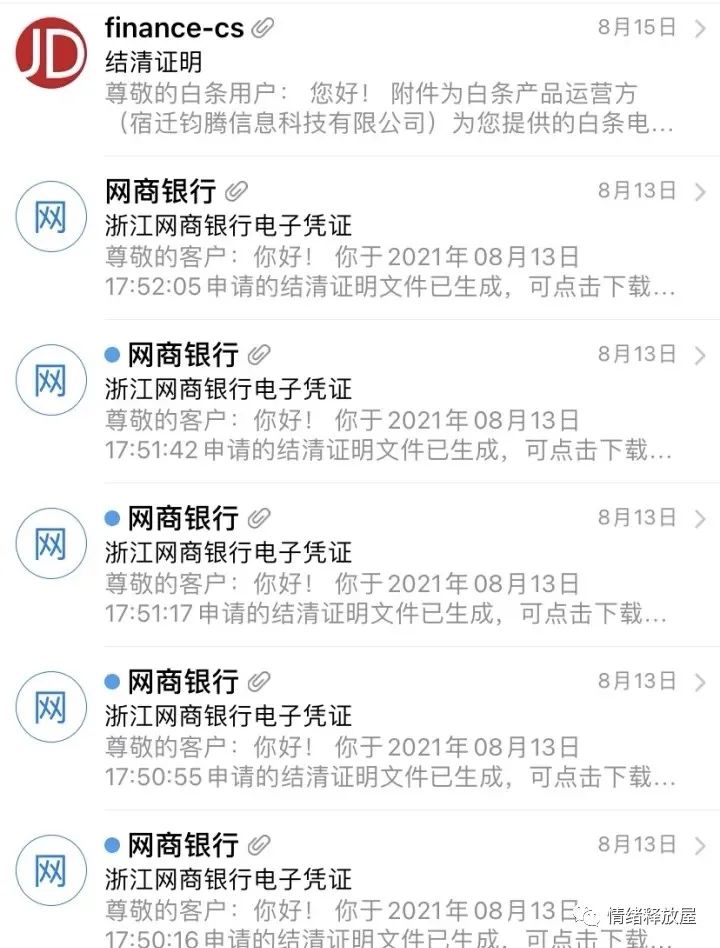Viewport: 720px width, 948px height.
Task: Click the 网 circular avatar at the bottom row
Action: tap(50, 871)
